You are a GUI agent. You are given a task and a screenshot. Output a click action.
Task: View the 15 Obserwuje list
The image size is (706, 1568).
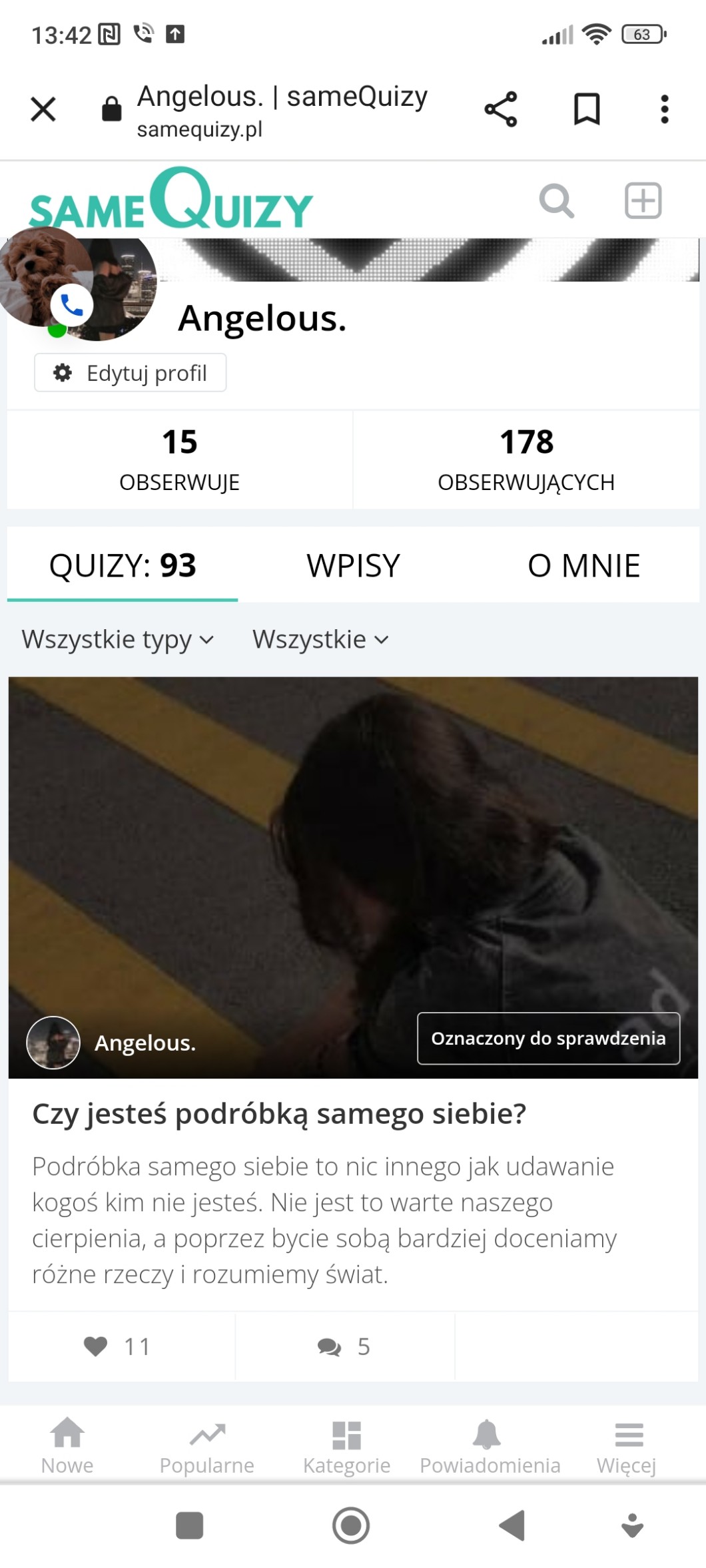(x=180, y=459)
